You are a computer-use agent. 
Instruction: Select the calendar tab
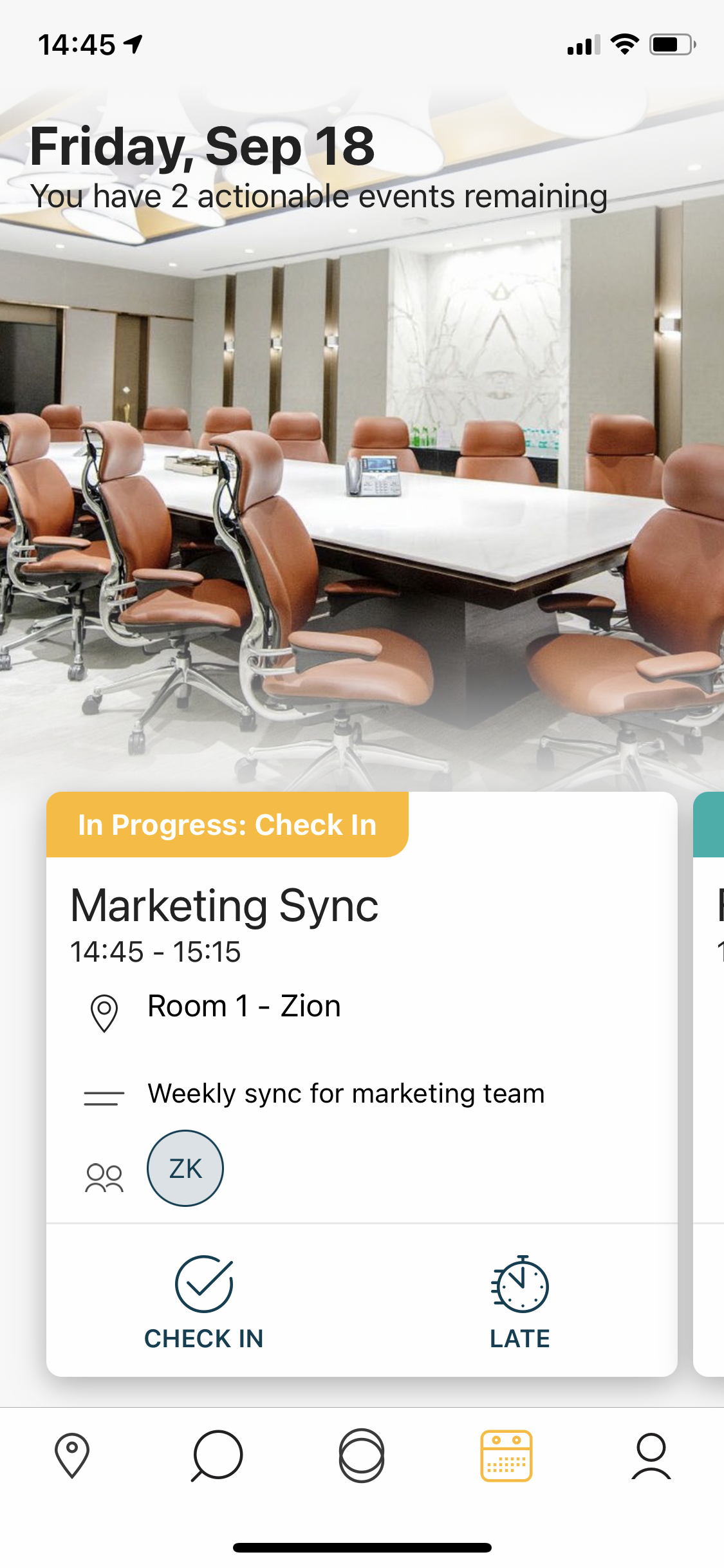pos(506,1455)
